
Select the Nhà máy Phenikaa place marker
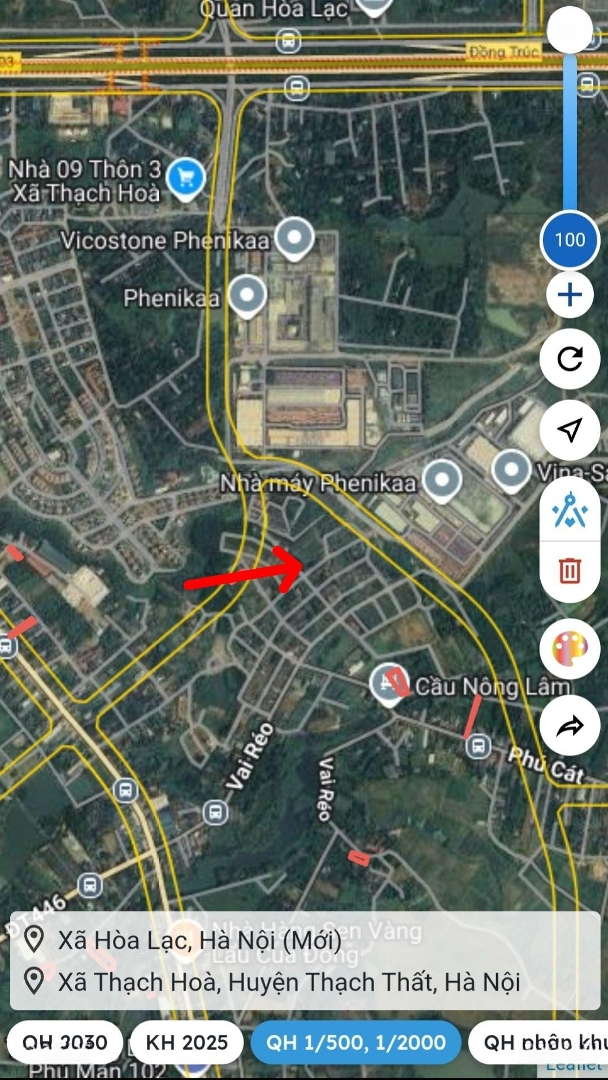(441, 480)
